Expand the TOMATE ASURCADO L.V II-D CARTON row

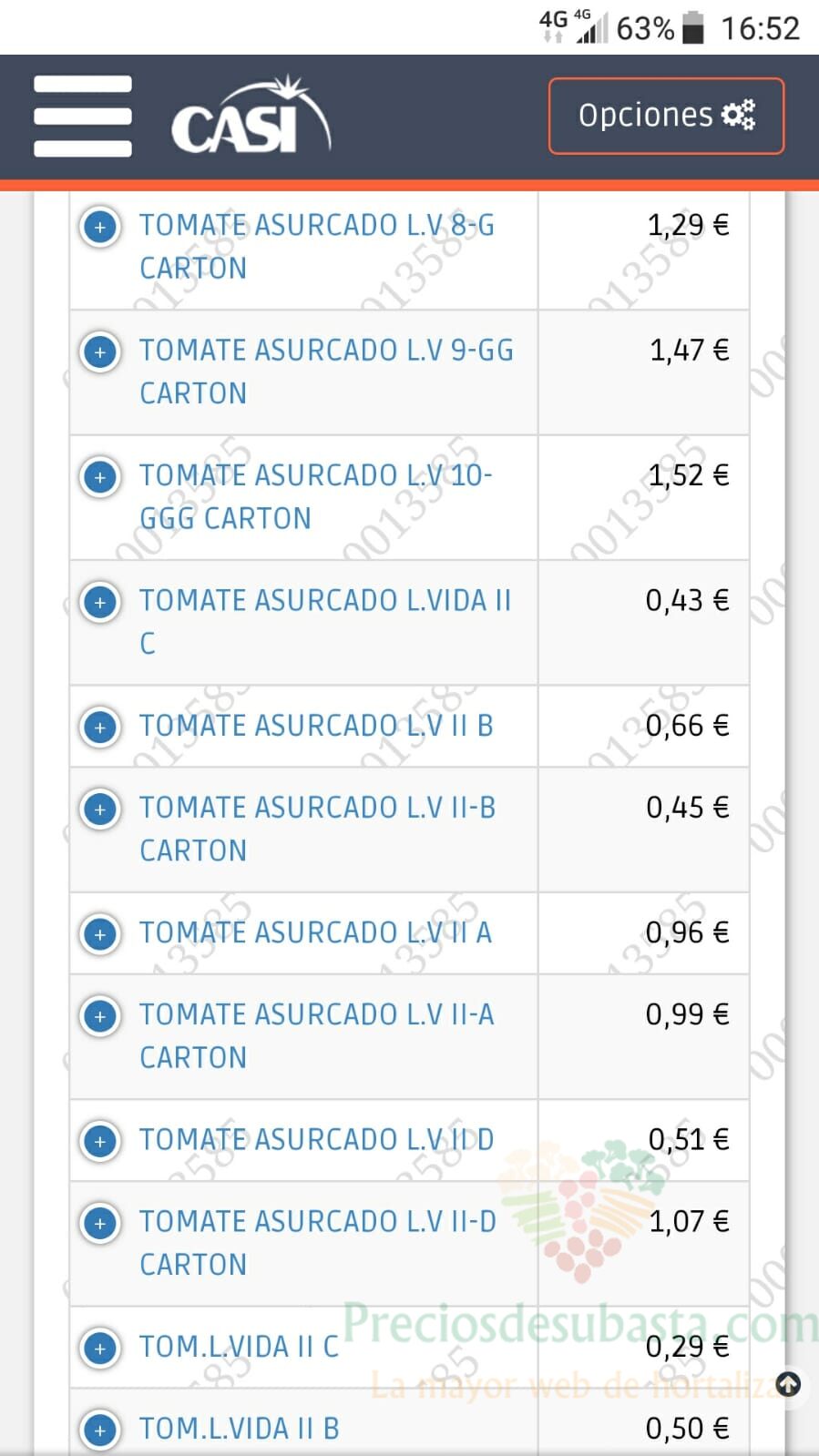[x=100, y=1224]
